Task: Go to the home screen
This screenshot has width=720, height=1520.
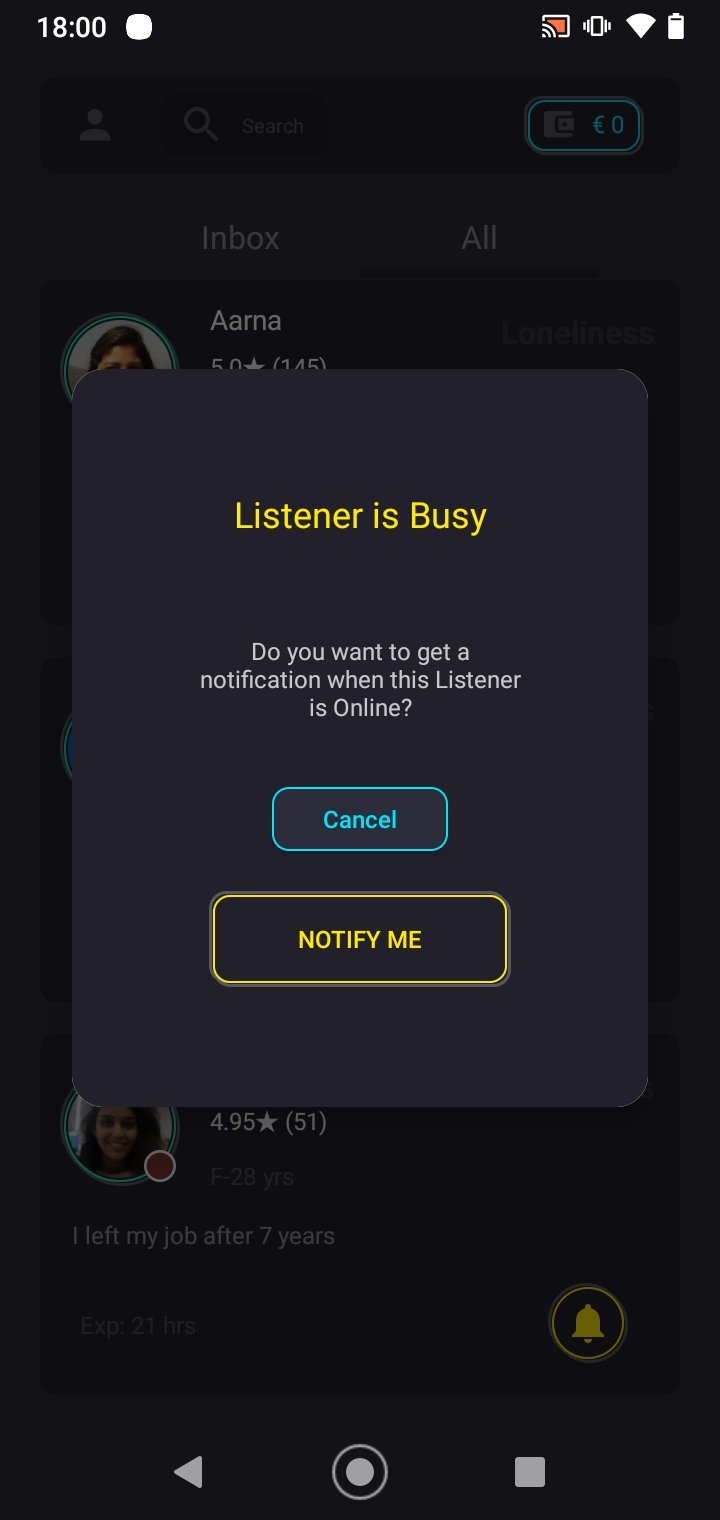Action: [x=360, y=1472]
